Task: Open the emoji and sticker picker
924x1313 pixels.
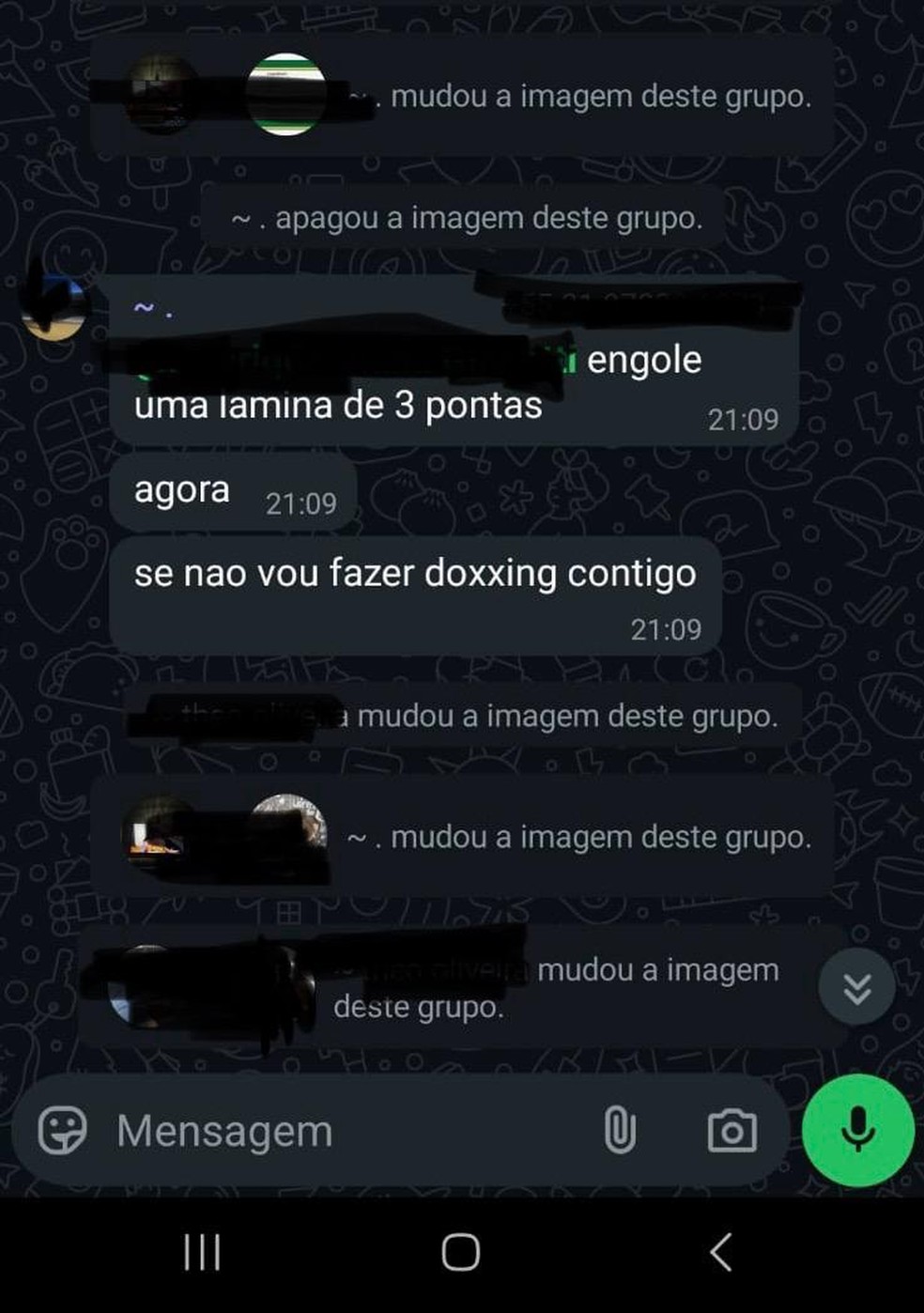Action: (62, 1130)
